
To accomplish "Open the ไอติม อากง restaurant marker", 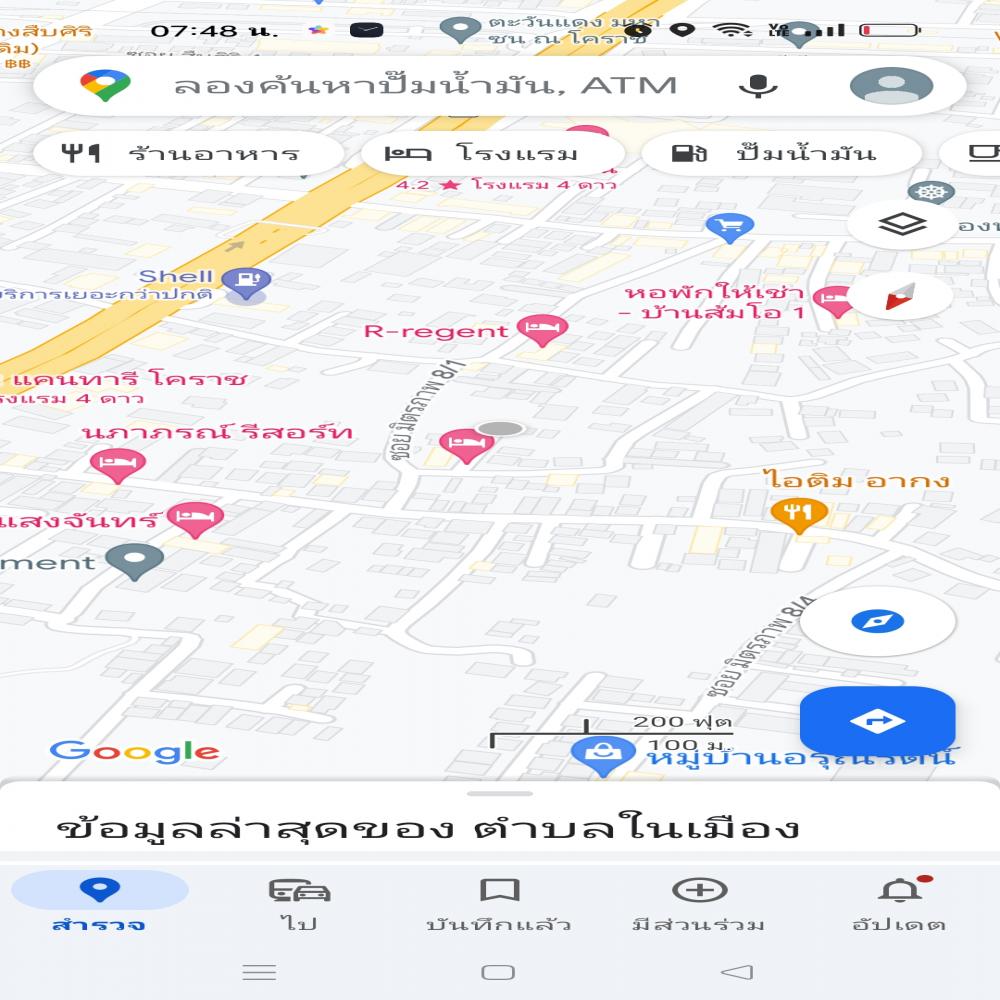I will [x=798, y=514].
